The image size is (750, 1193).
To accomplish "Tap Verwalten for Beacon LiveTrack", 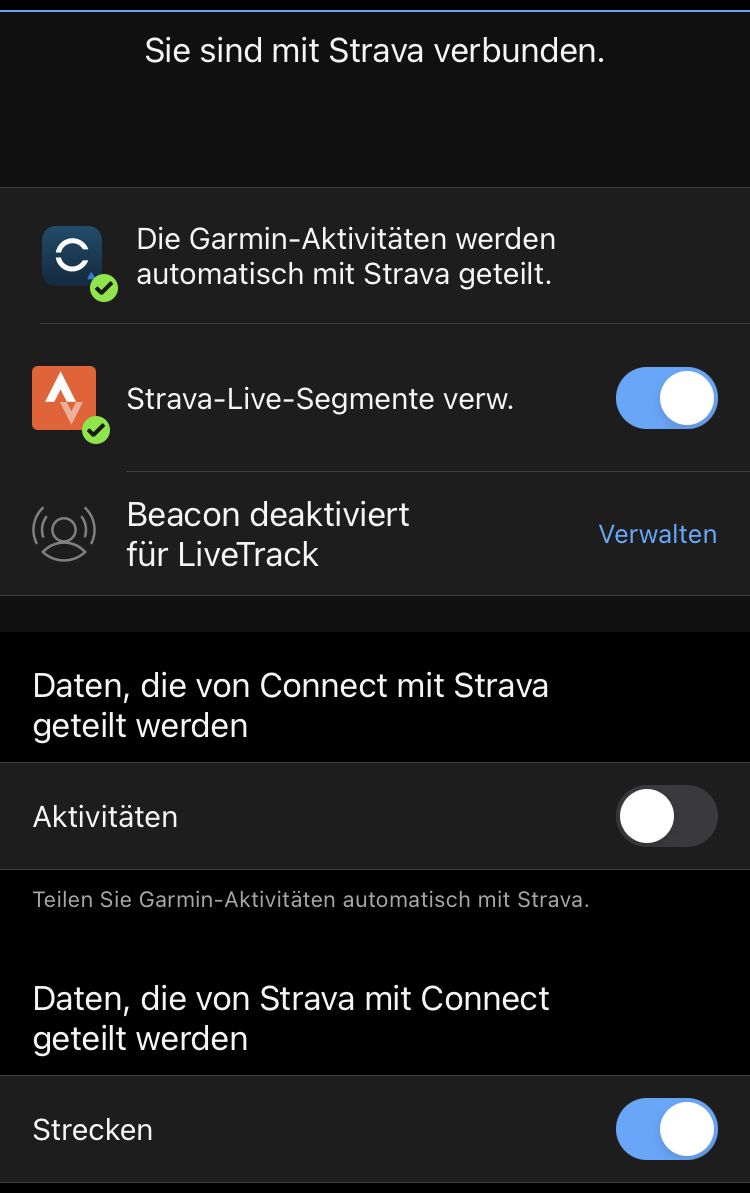I will coord(657,534).
